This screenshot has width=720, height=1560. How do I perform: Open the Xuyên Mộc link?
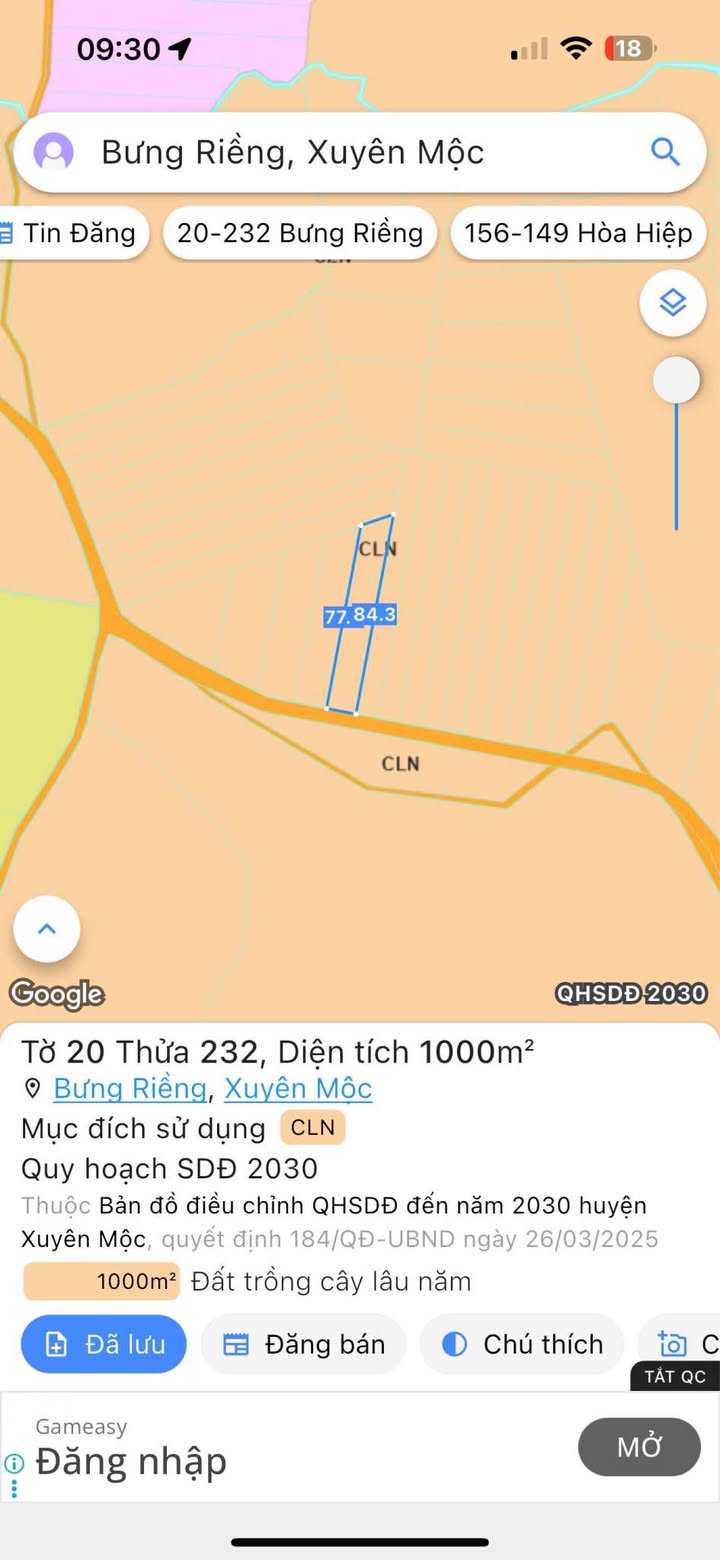click(298, 1088)
